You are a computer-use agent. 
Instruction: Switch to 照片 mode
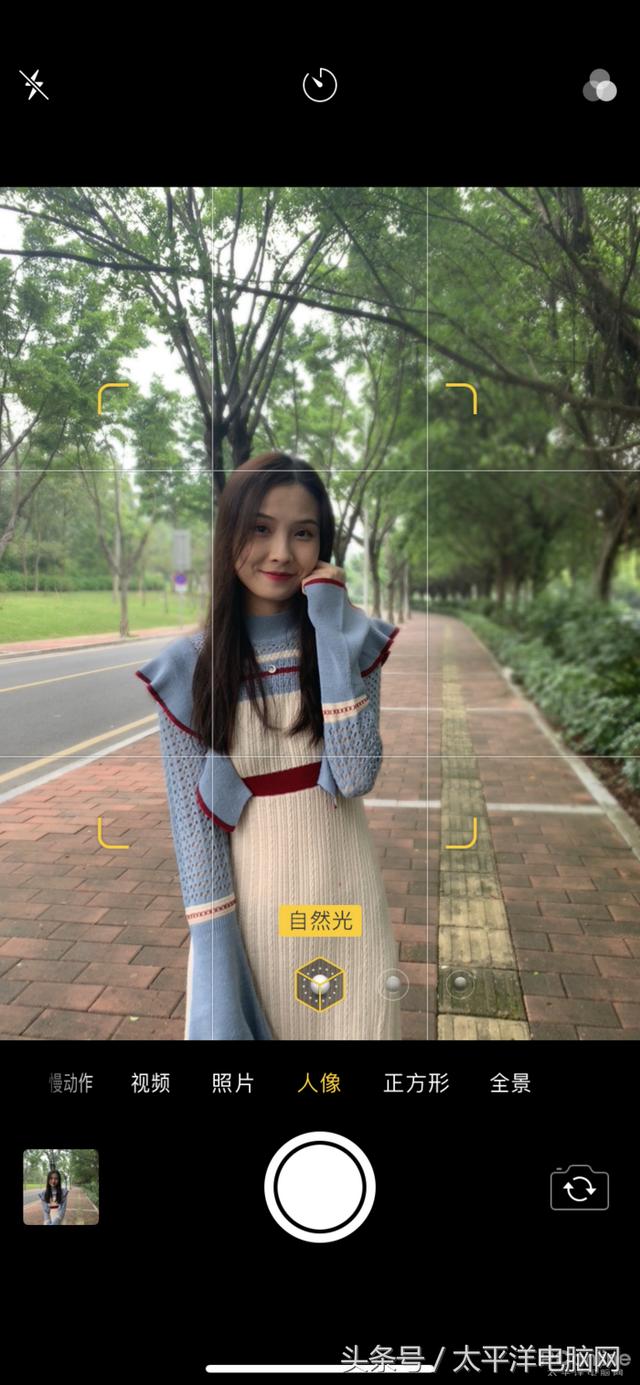click(x=233, y=1083)
